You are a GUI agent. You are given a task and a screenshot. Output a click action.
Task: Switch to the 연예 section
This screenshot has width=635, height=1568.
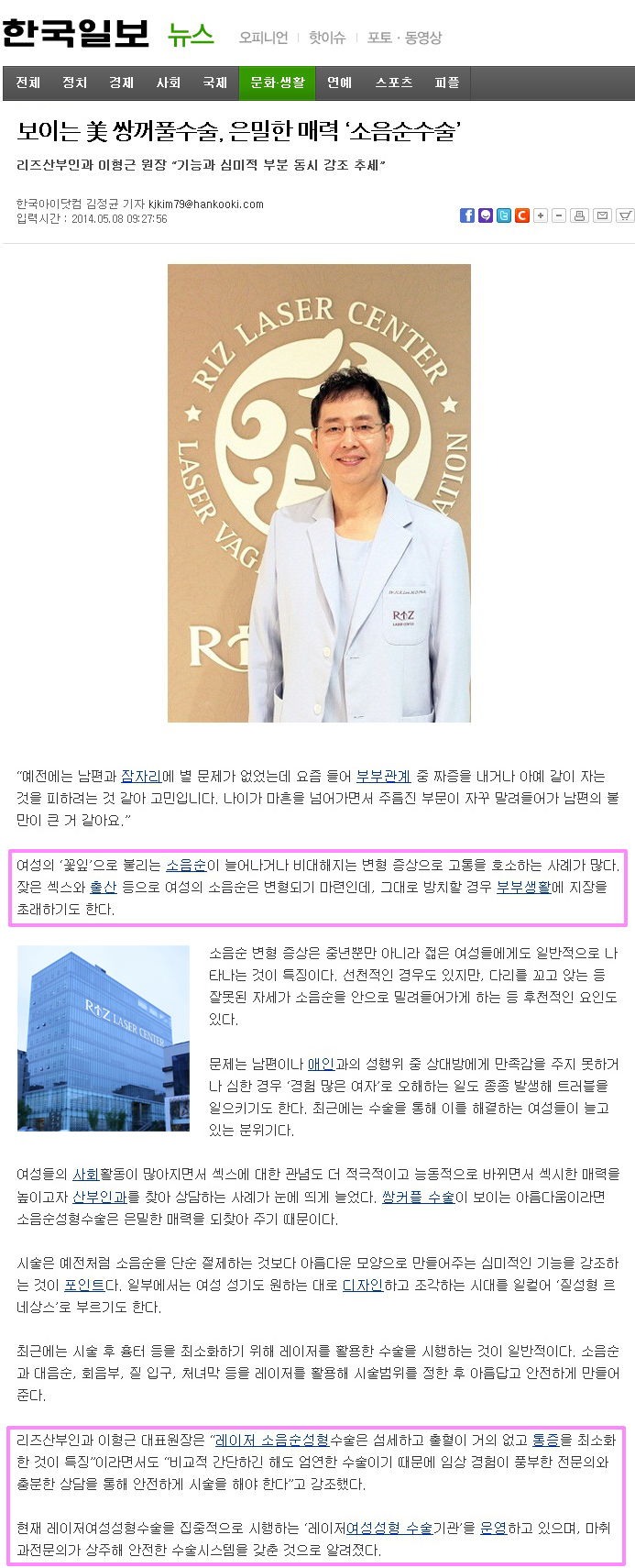(x=340, y=83)
